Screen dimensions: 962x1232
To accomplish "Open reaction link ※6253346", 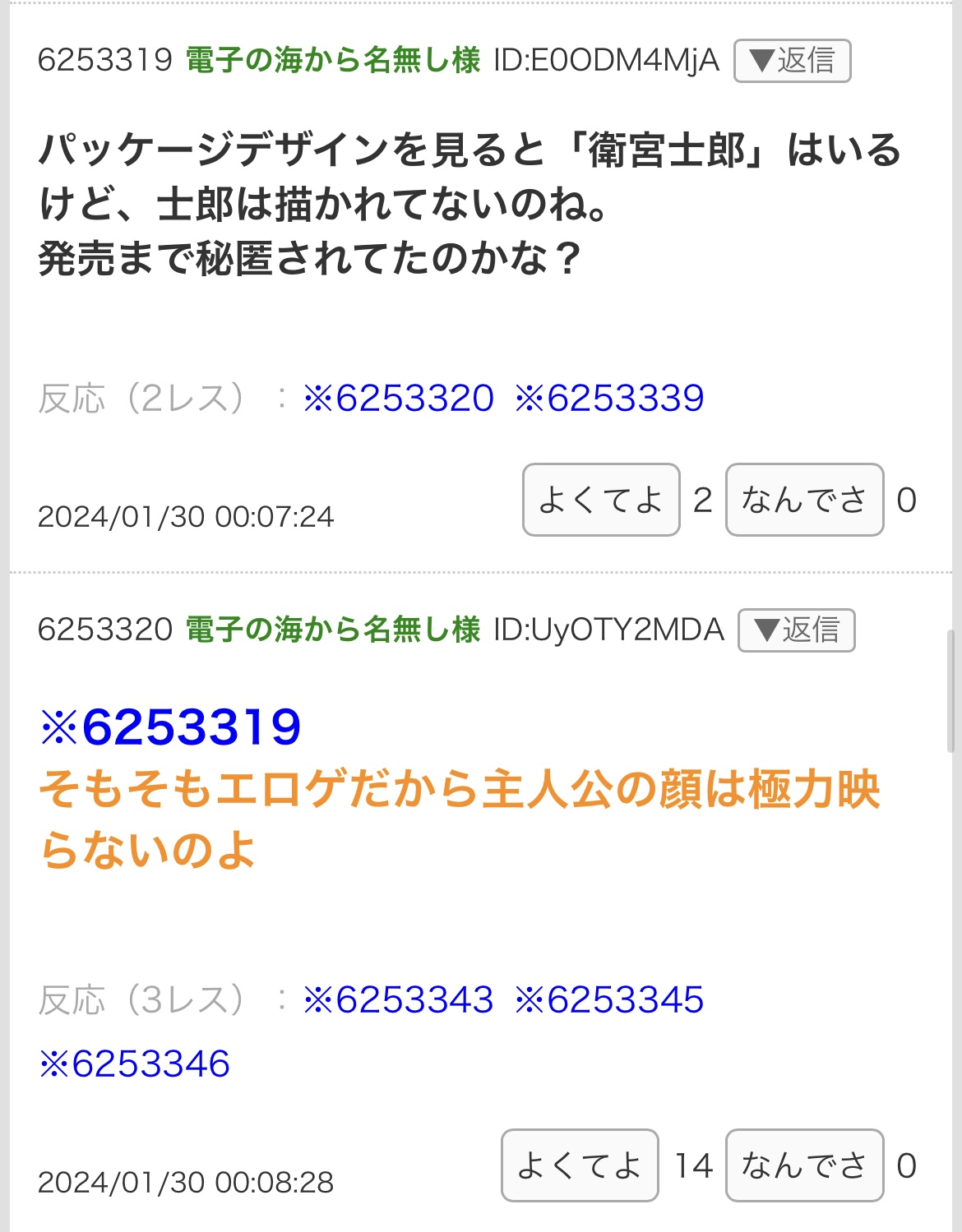I will 135,1064.
